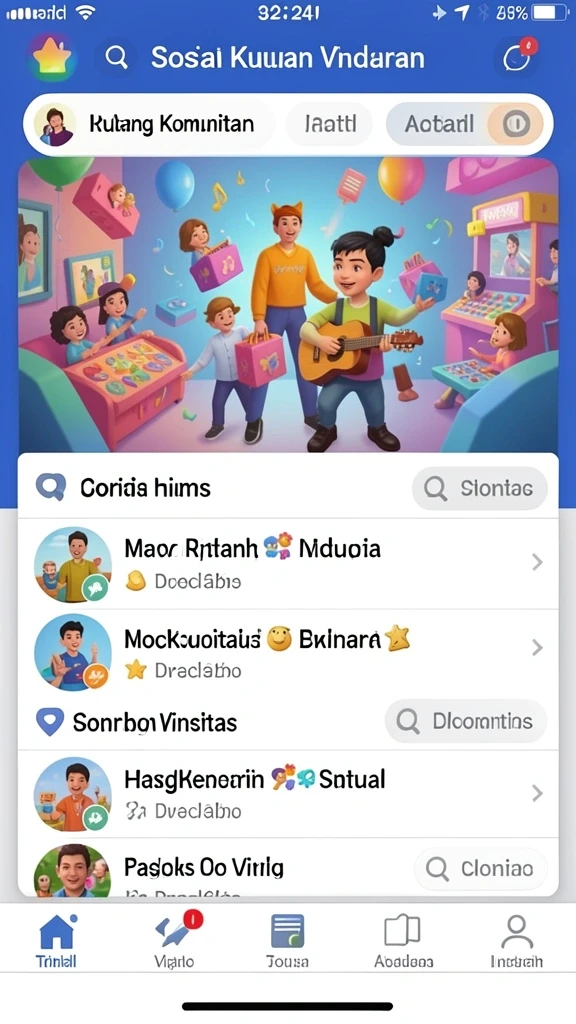Toggle the Aotarll switch
This screenshot has height=1024, width=576.
click(x=515, y=123)
